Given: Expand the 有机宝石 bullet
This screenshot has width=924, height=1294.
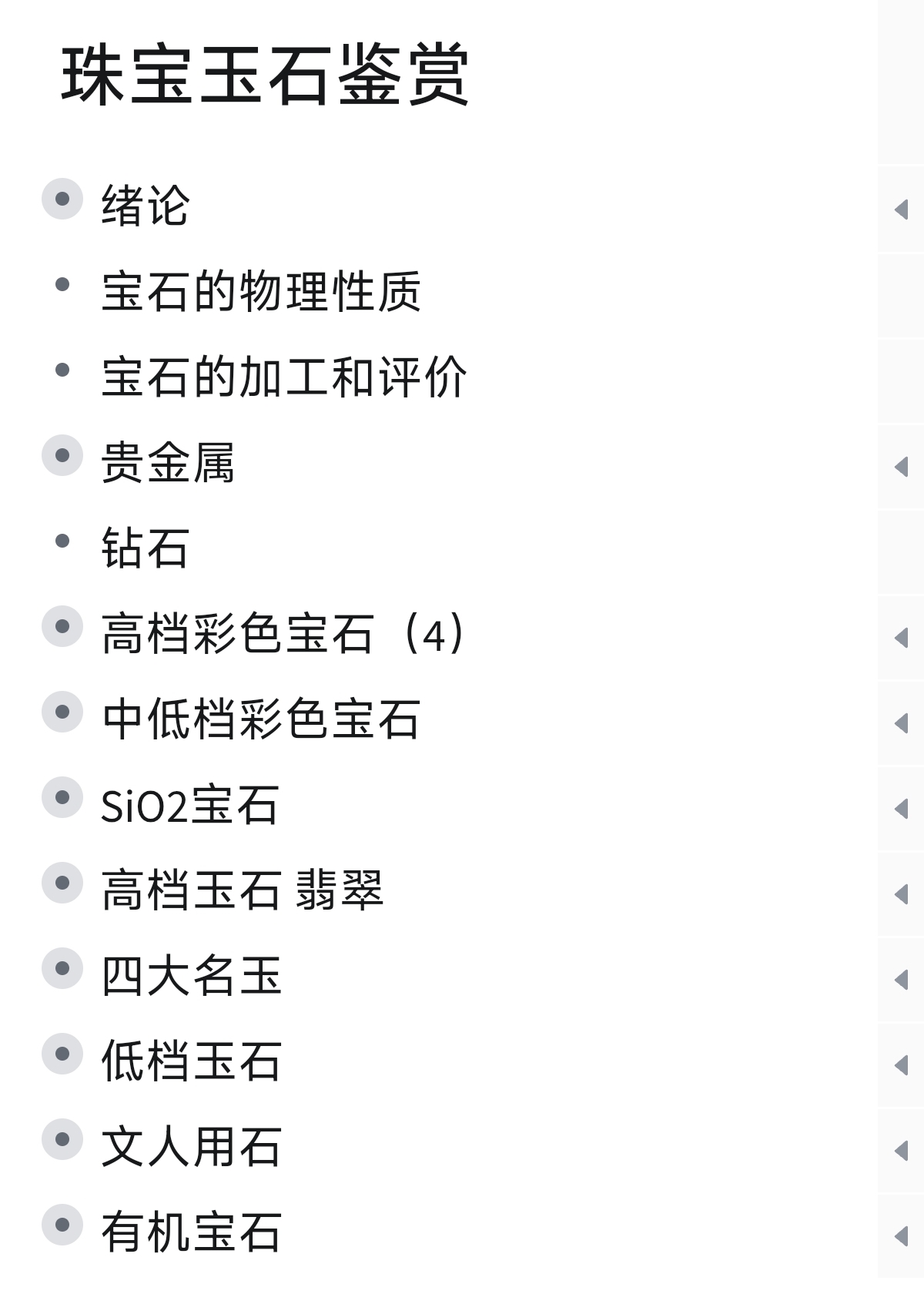Looking at the screenshot, I should pos(62,1225).
